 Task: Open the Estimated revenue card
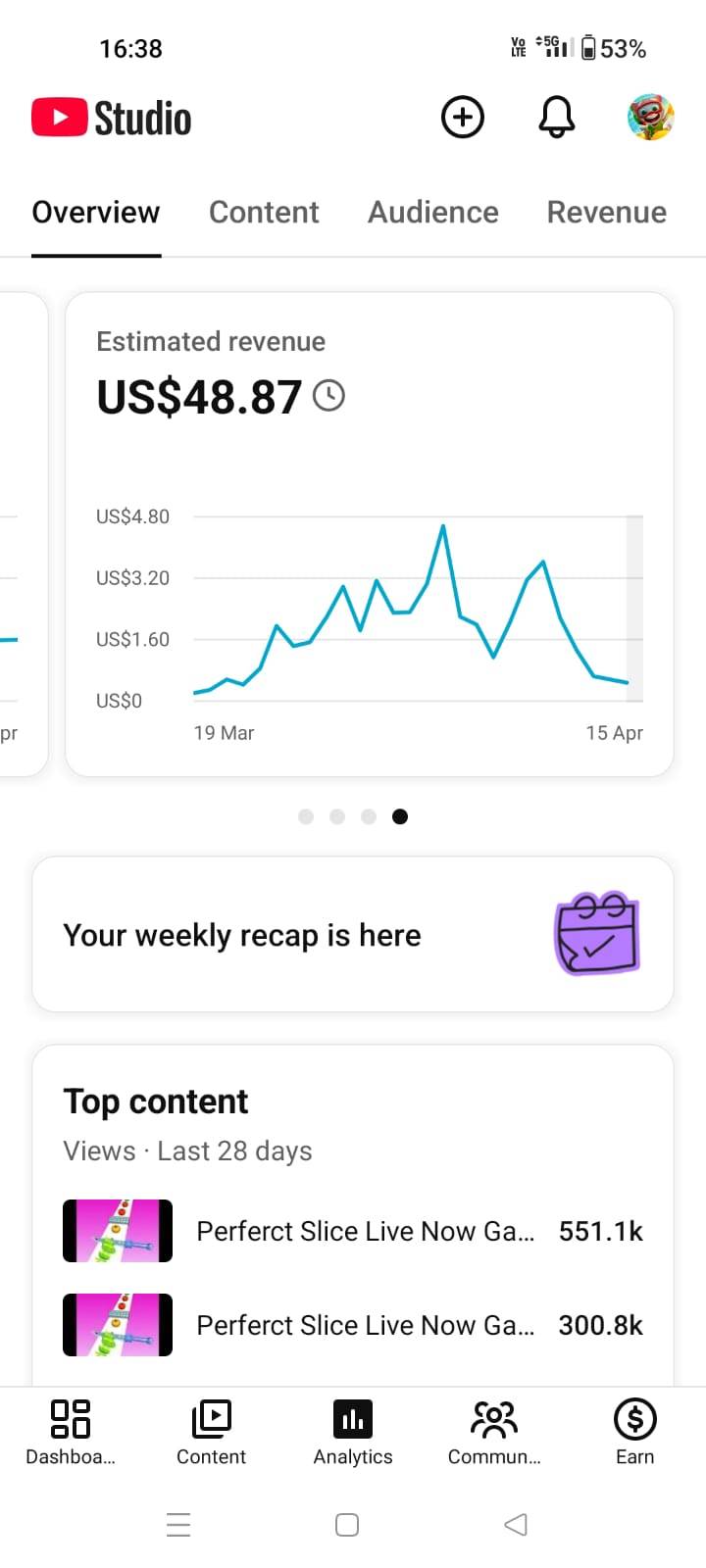point(369,534)
